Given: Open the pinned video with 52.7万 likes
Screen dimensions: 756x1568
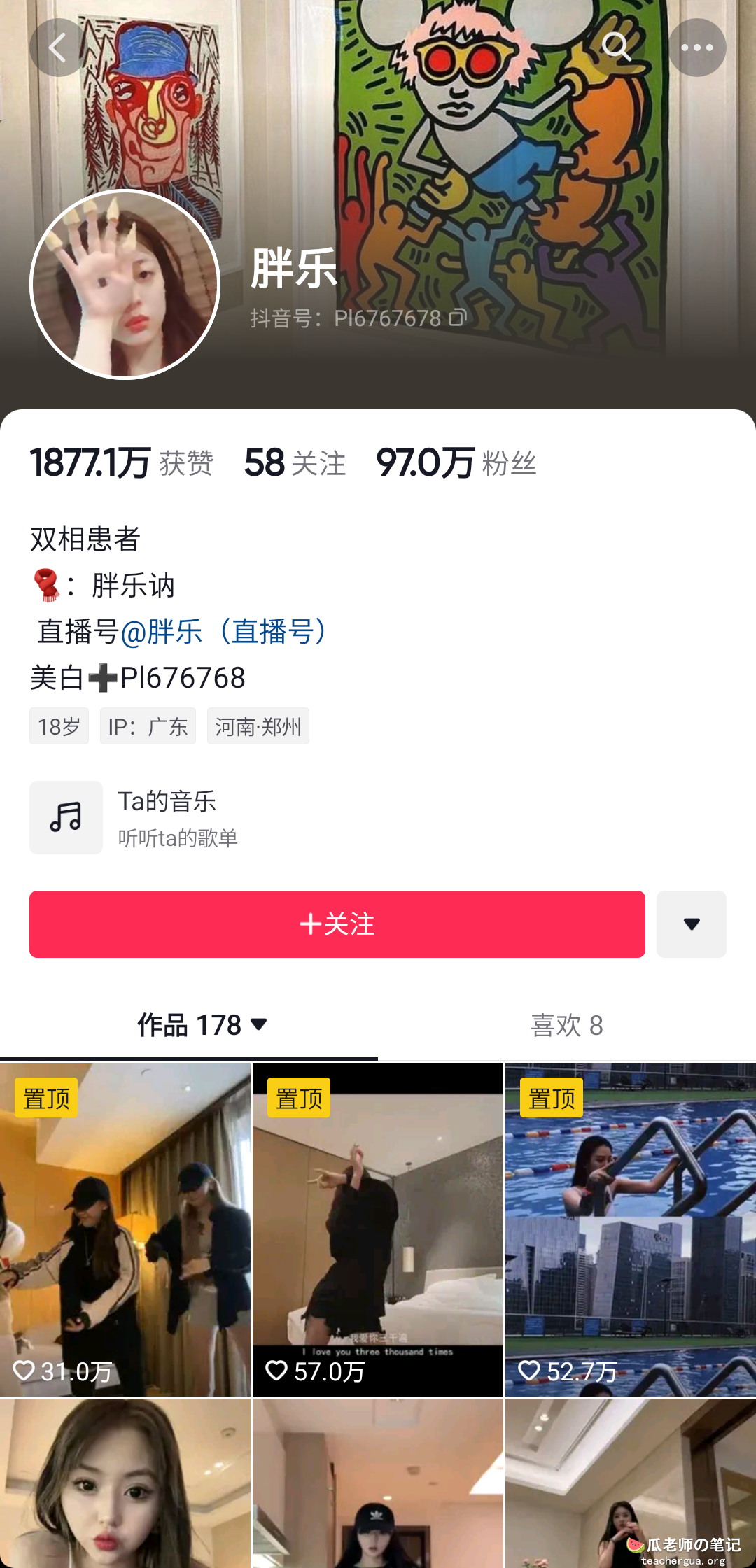Looking at the screenshot, I should tap(631, 1229).
